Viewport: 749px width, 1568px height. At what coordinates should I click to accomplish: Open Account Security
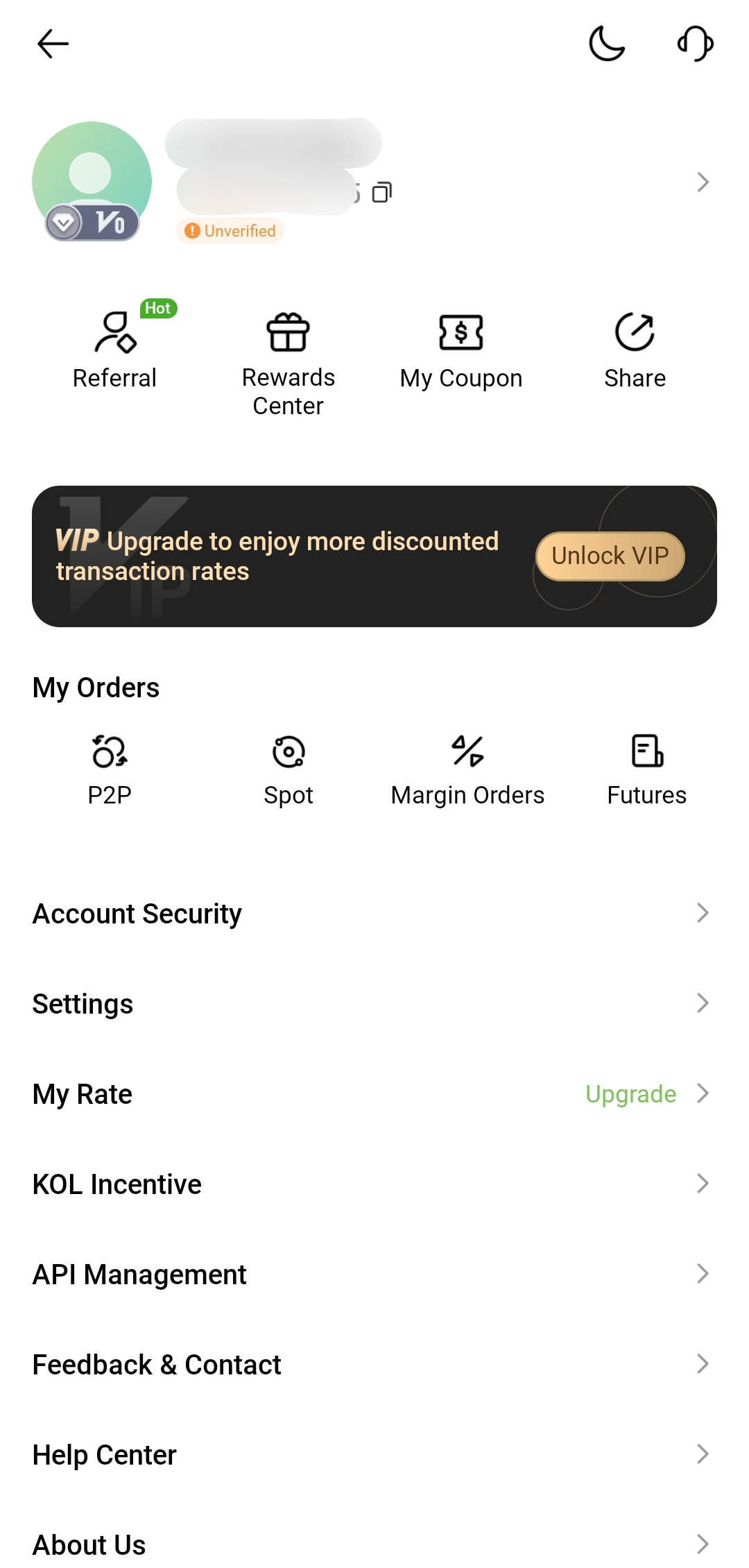click(x=374, y=914)
